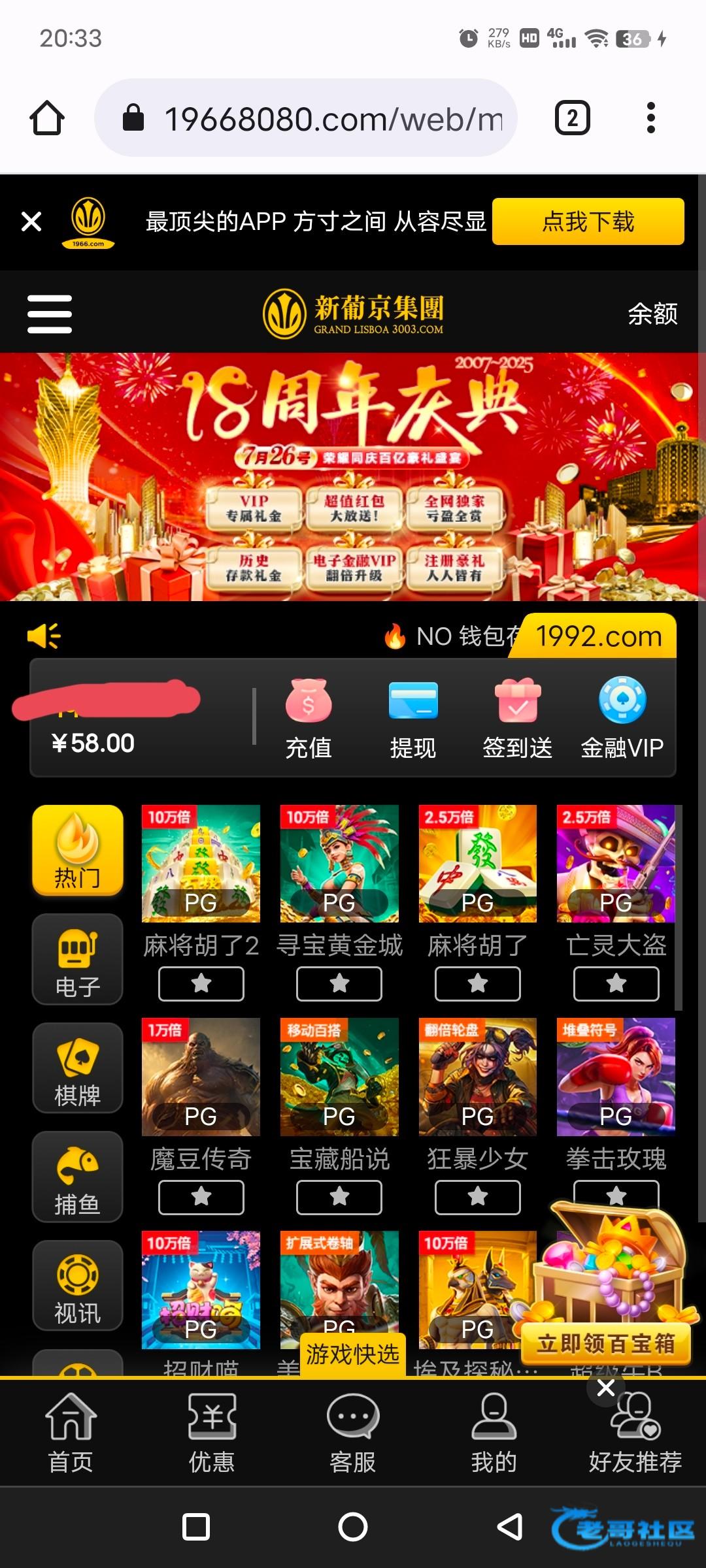Open the hamburger drawer menu
This screenshot has height=1568, width=706.
pyautogui.click(x=50, y=314)
